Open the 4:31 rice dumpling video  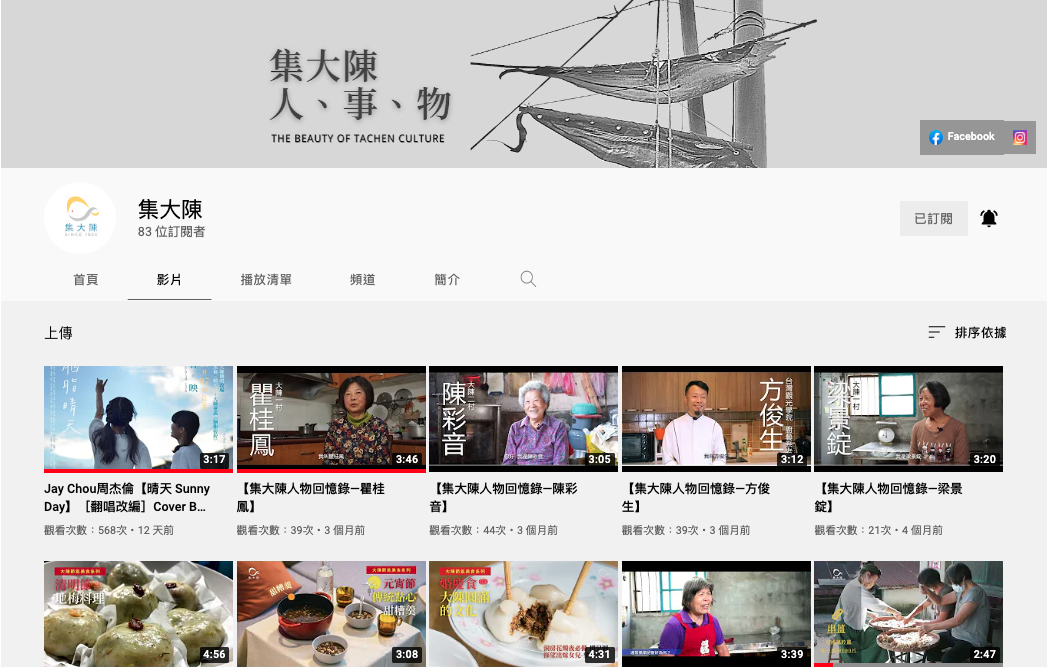click(x=523, y=612)
